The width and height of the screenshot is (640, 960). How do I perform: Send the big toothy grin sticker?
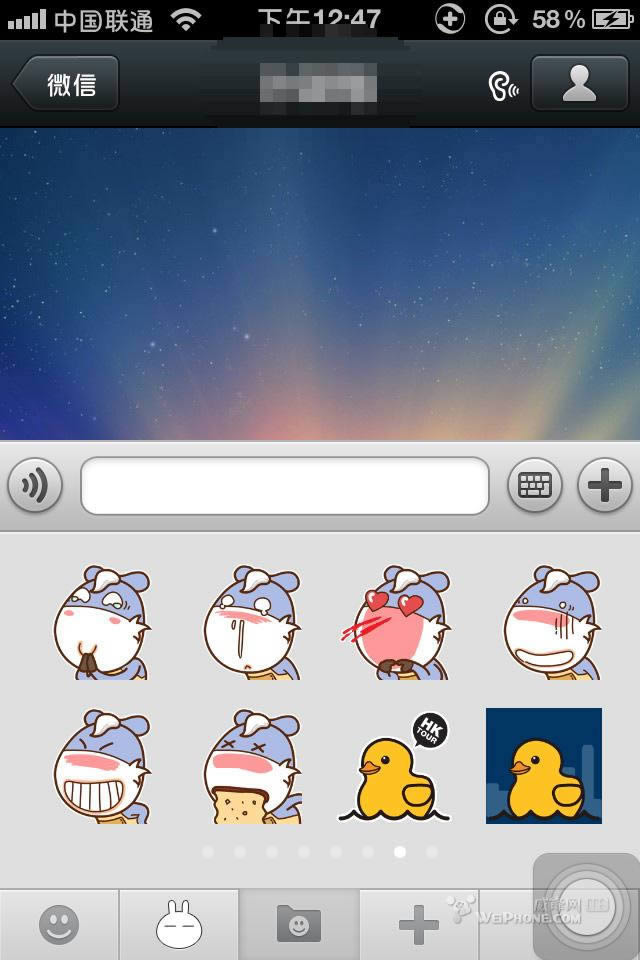pyautogui.click(x=101, y=767)
